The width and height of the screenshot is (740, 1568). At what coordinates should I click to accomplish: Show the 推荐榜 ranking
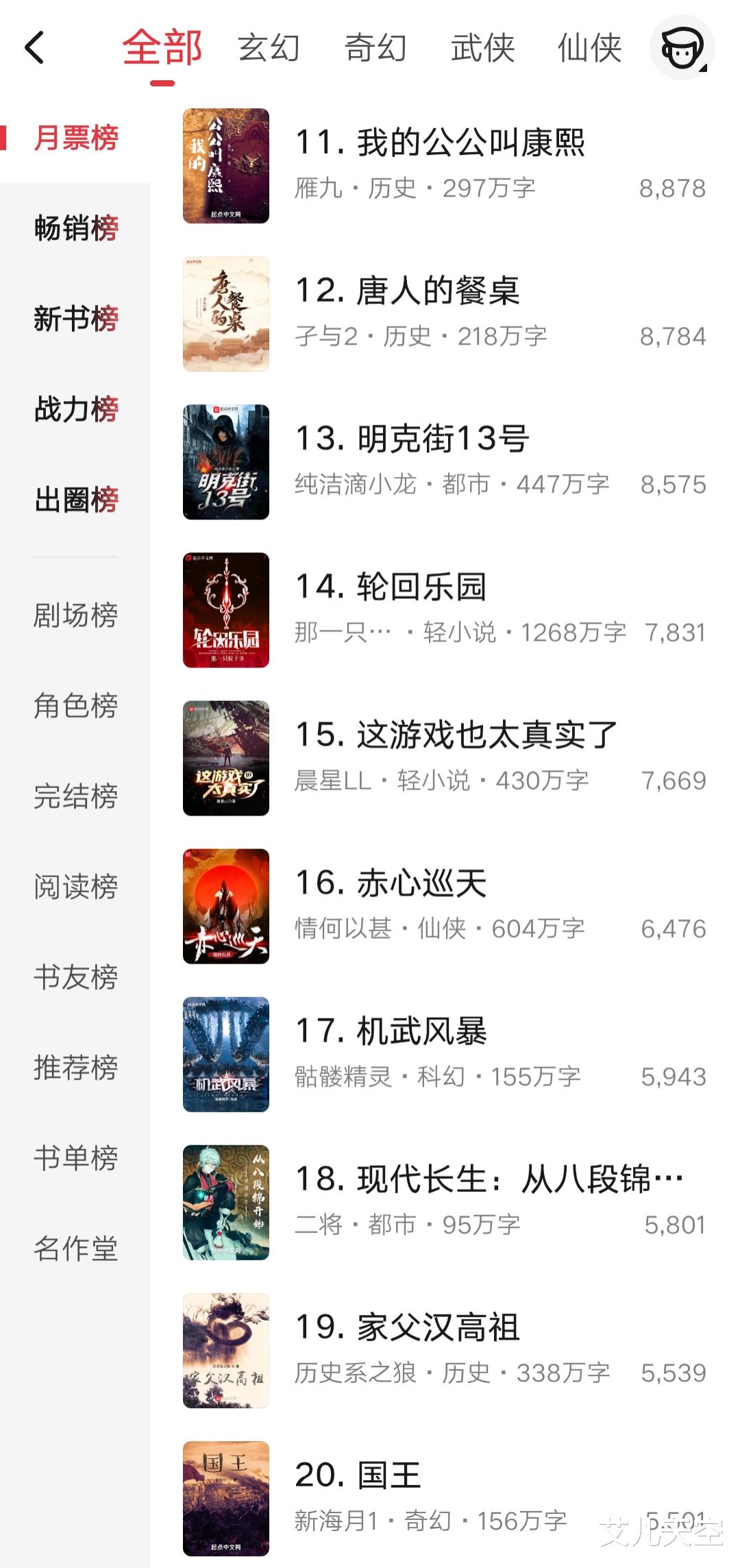(76, 1068)
